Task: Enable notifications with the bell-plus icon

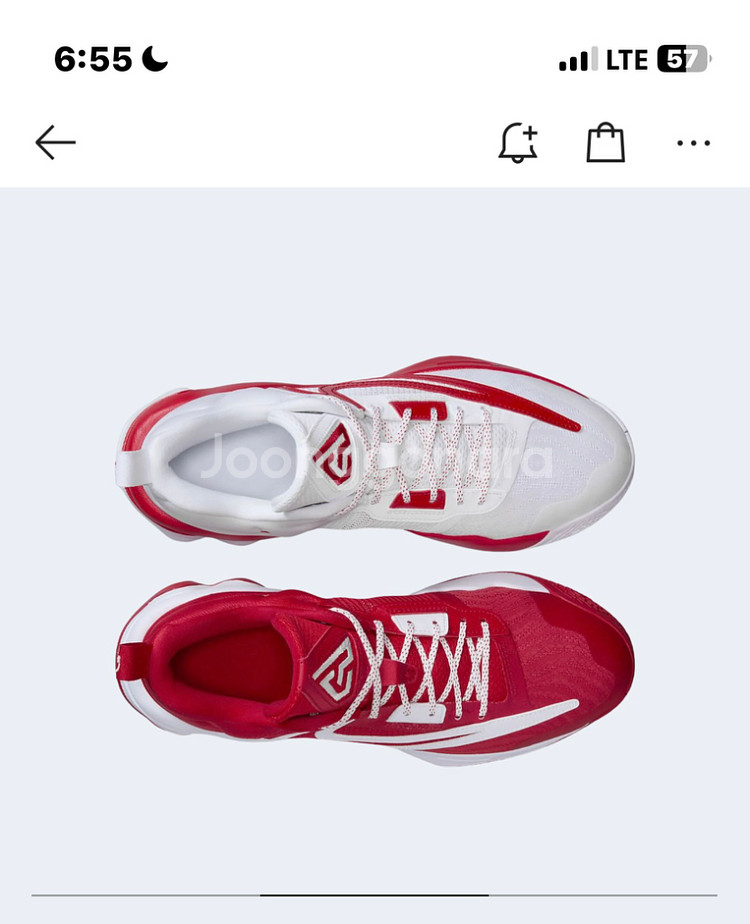Action: [518, 143]
